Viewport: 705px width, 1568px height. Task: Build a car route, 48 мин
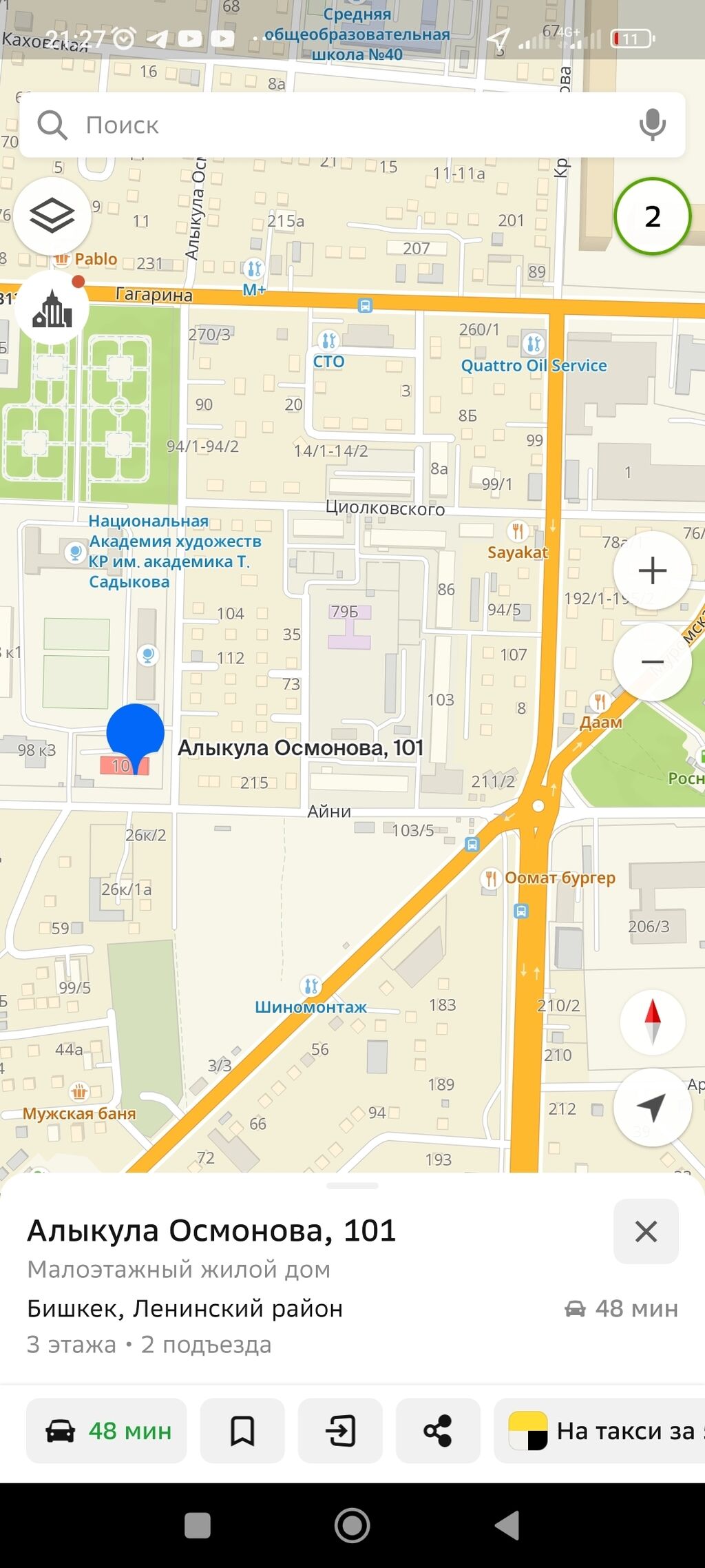107,1431
